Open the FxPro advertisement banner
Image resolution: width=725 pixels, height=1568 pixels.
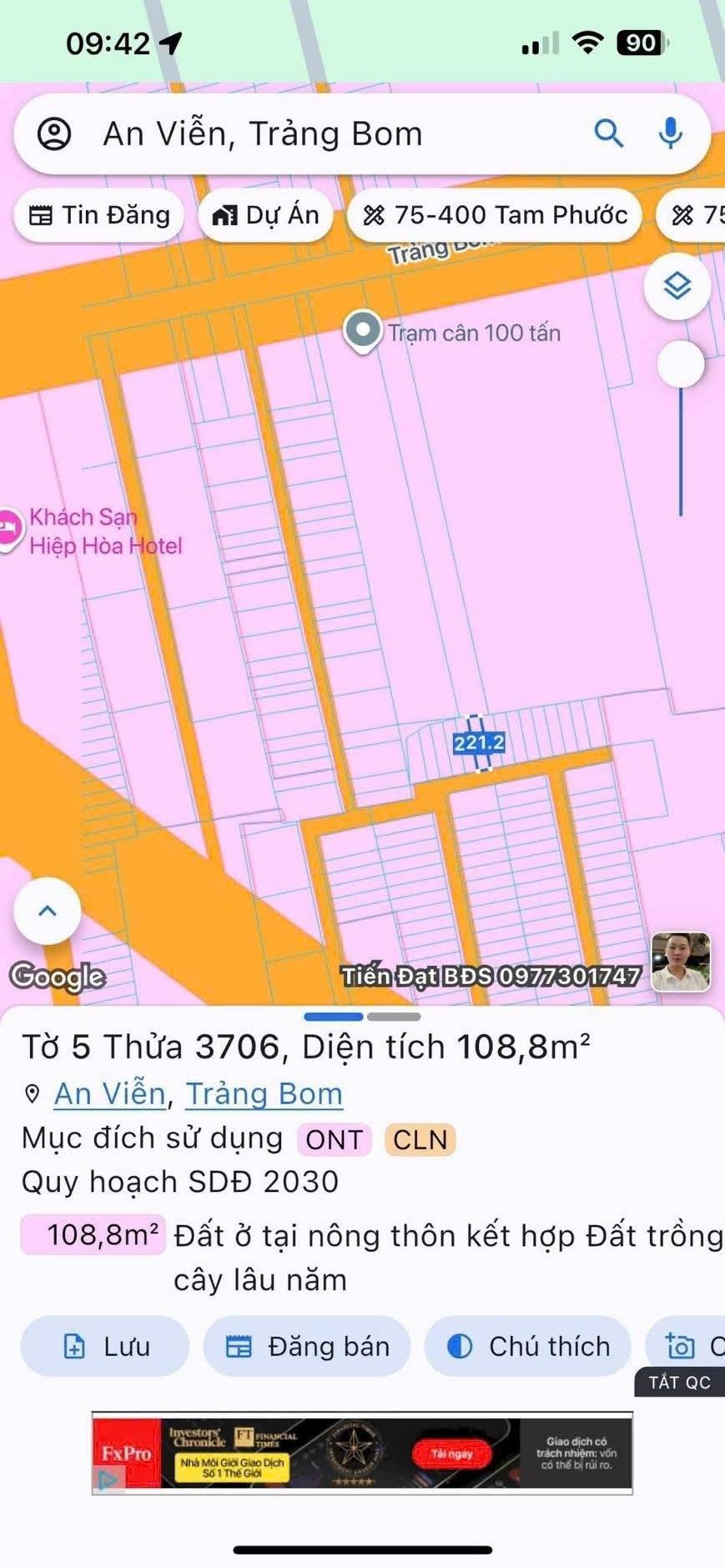(362, 1454)
